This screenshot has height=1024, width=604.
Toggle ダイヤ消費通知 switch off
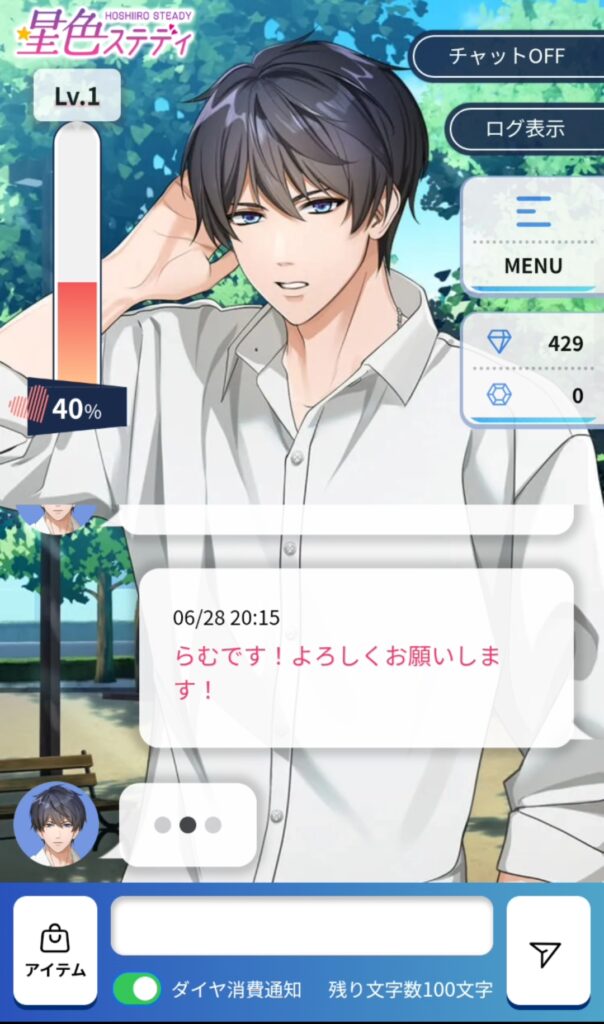click(x=137, y=989)
